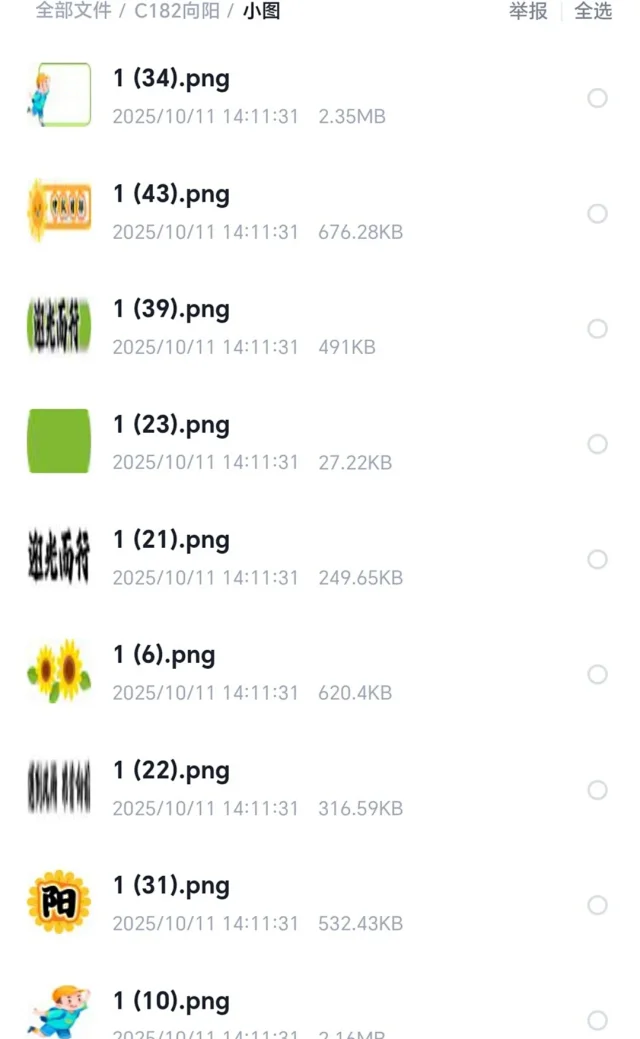640x1039 pixels.
Task: Go to the 全部文件 breadcrumb
Action: (73, 12)
